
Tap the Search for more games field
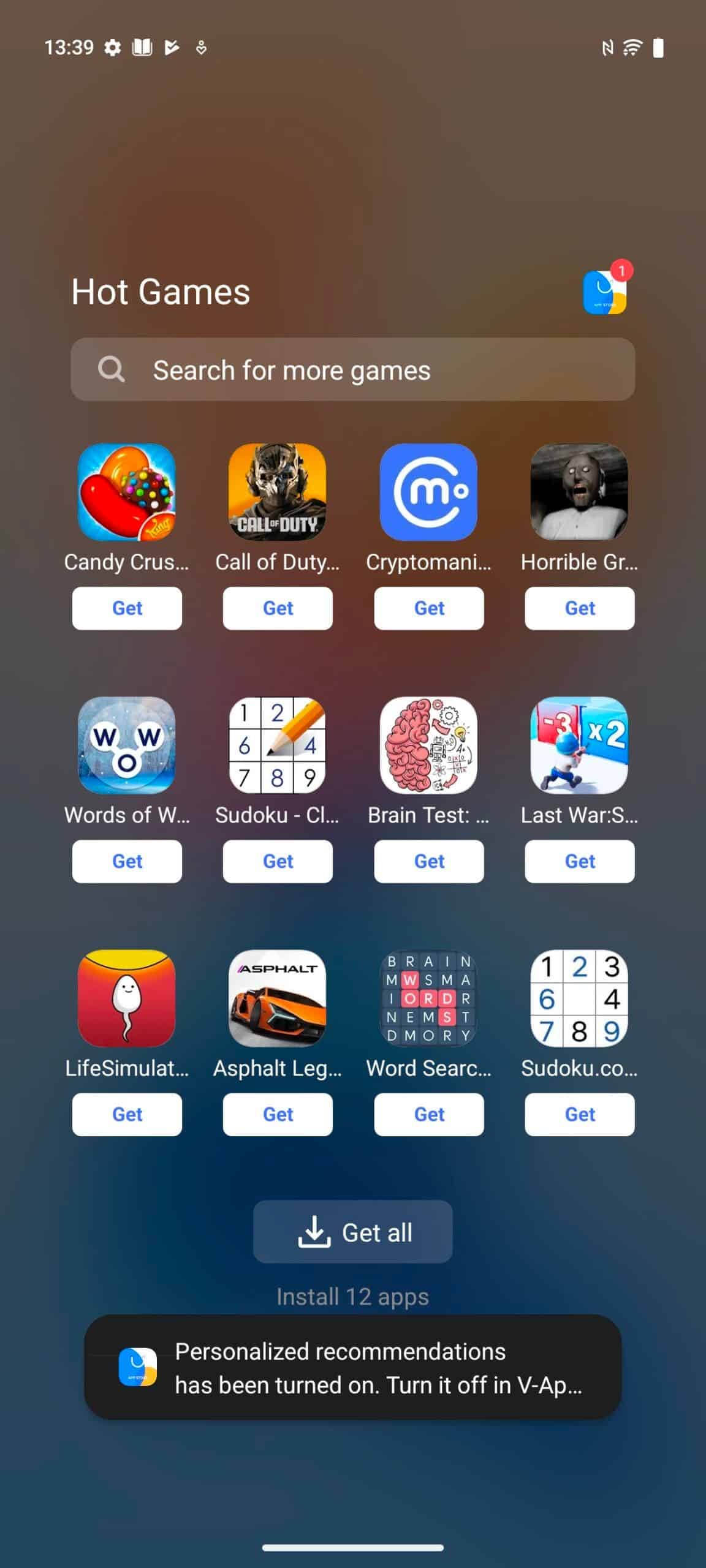353,369
